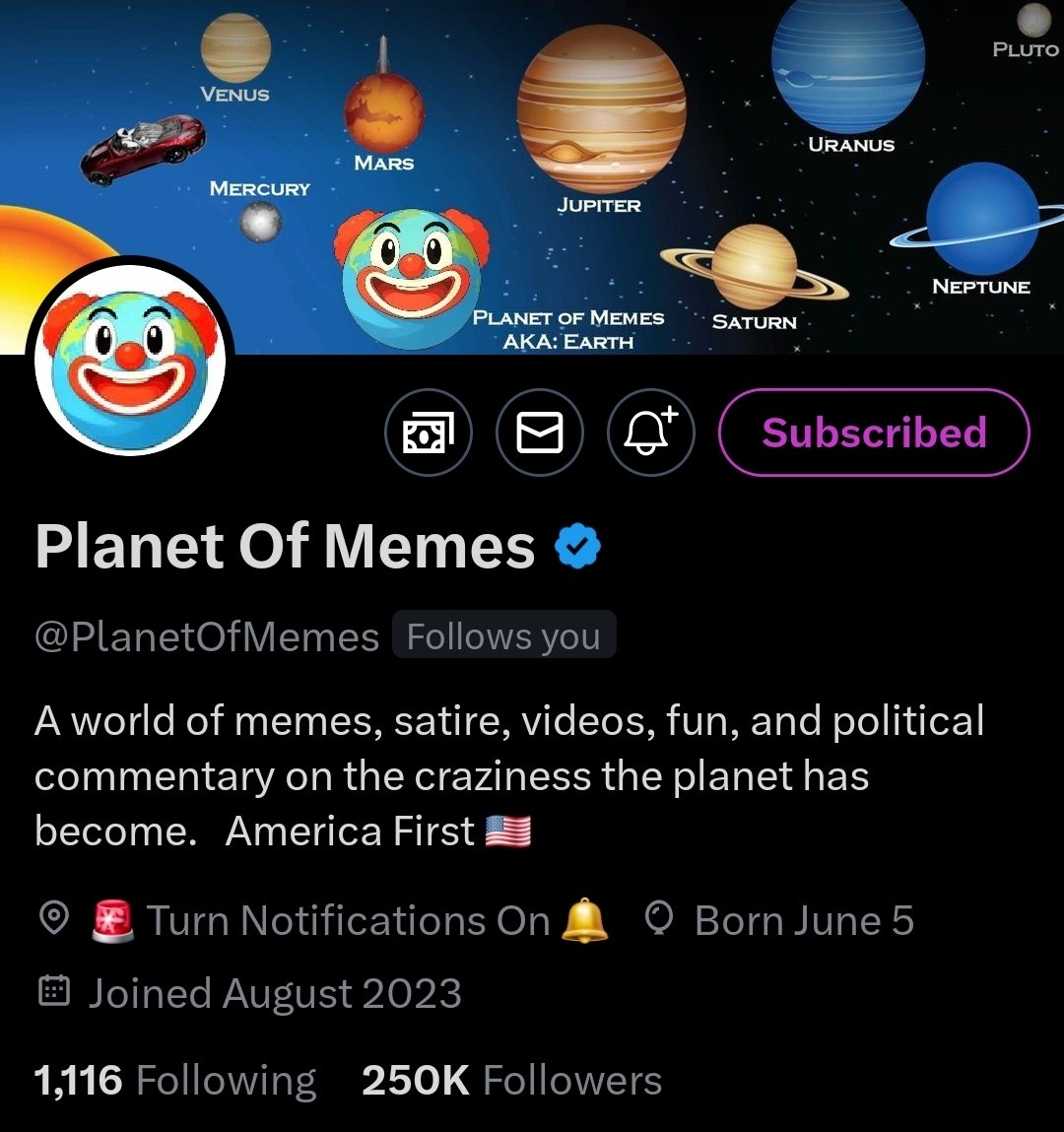Open the tip/money icon

[x=428, y=433]
